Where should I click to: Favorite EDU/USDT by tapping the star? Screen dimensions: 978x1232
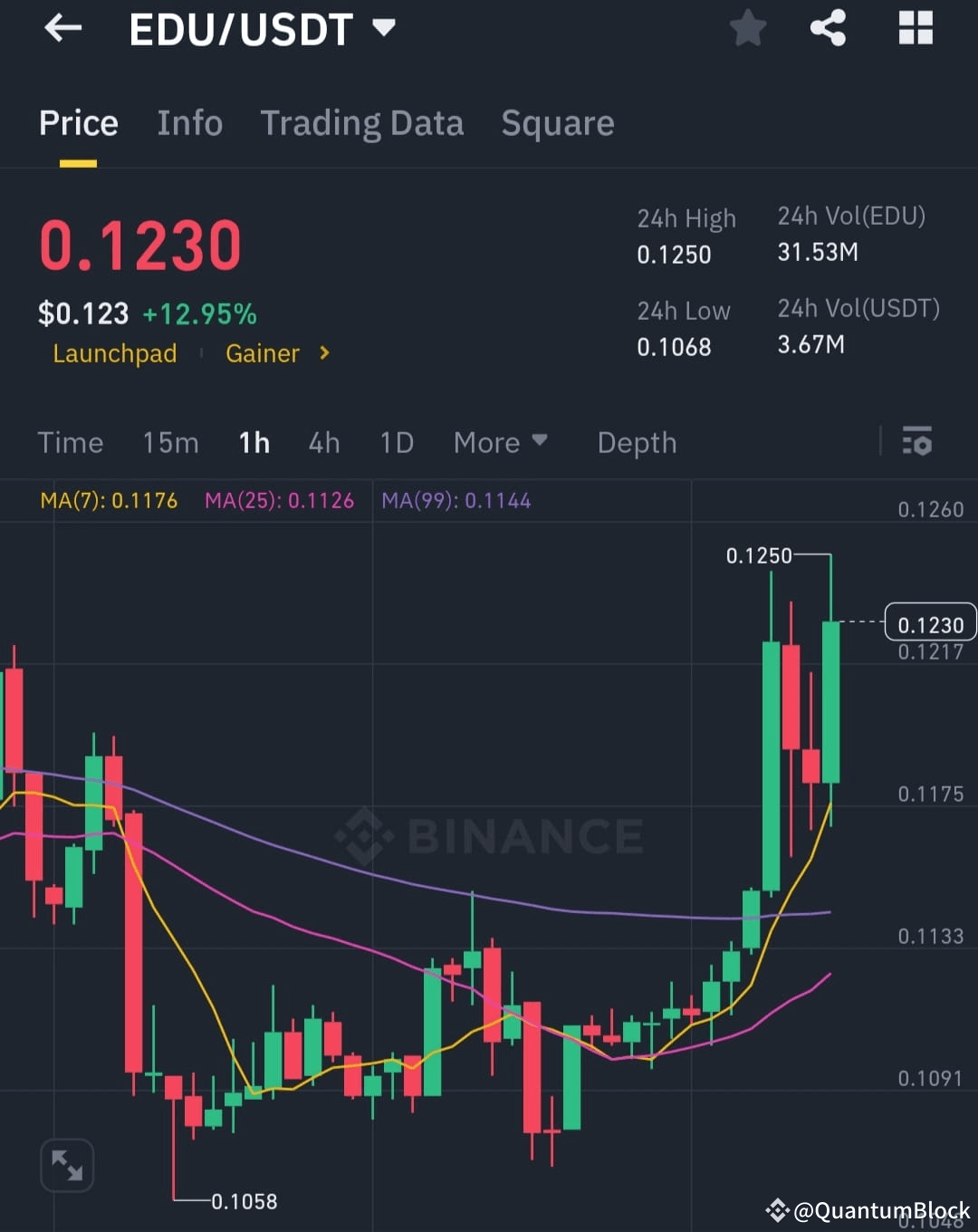pyautogui.click(x=748, y=28)
